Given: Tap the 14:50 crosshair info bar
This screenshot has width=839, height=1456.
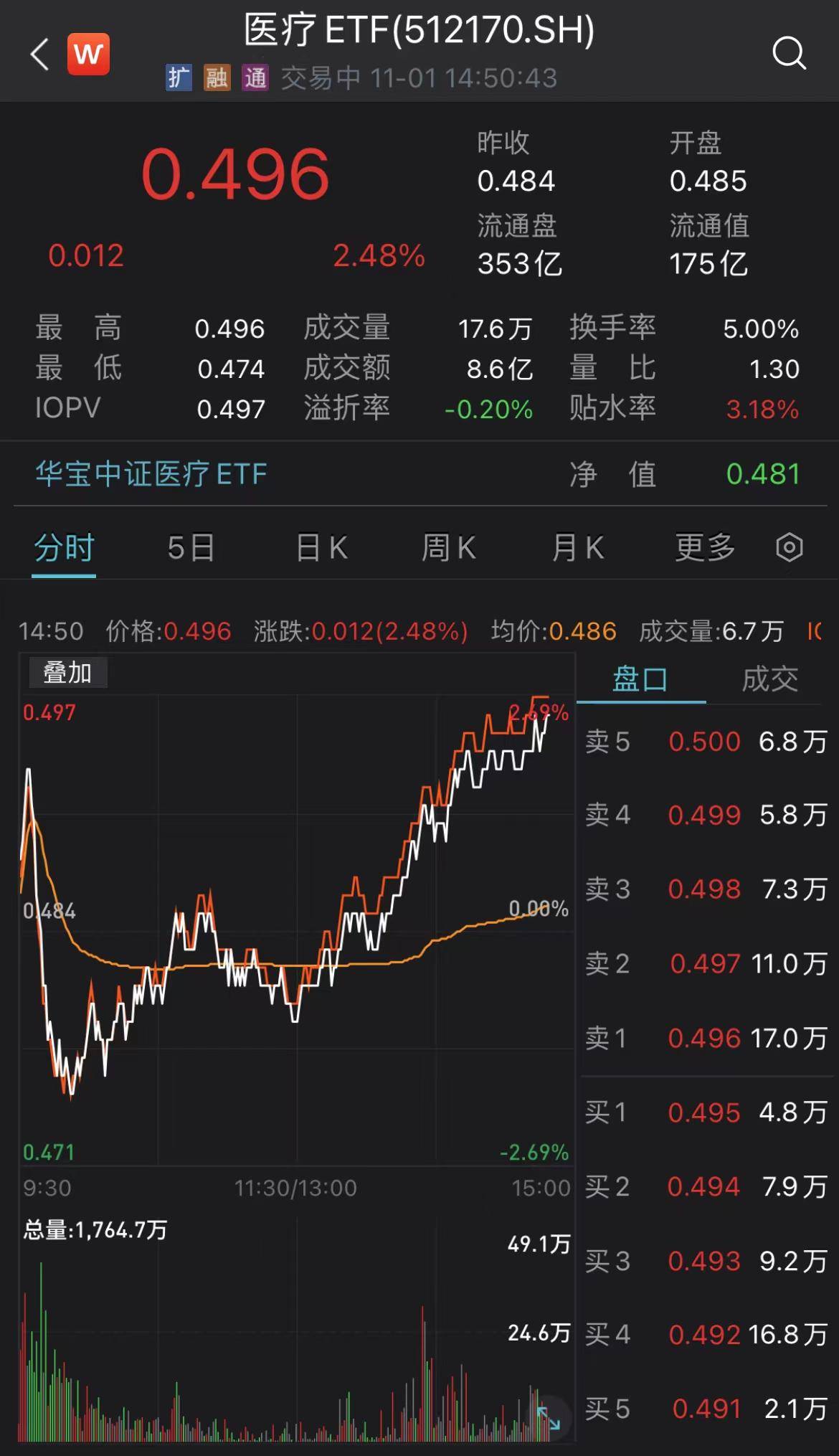Looking at the screenshot, I should (x=50, y=631).
